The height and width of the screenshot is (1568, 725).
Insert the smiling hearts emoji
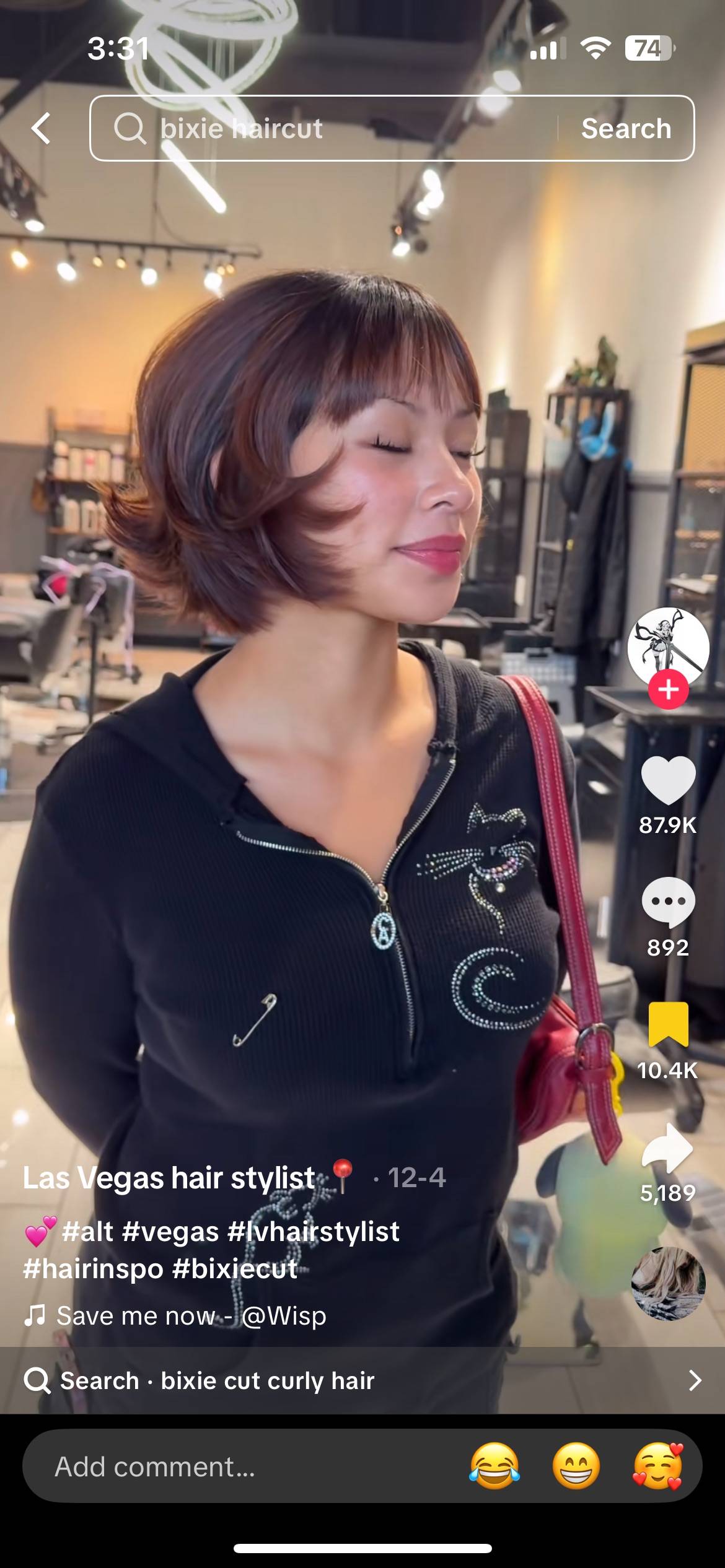658,1466
